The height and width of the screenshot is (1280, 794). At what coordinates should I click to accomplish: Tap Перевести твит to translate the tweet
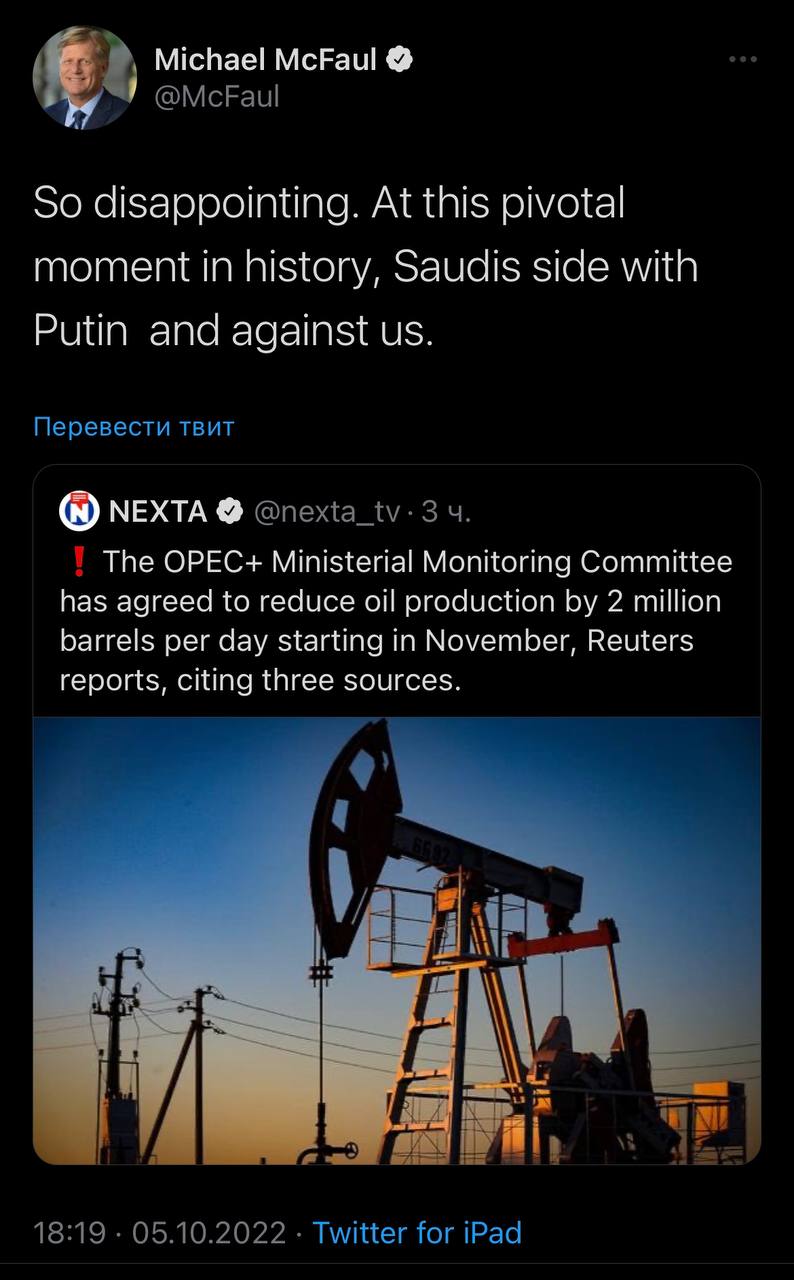[134, 427]
